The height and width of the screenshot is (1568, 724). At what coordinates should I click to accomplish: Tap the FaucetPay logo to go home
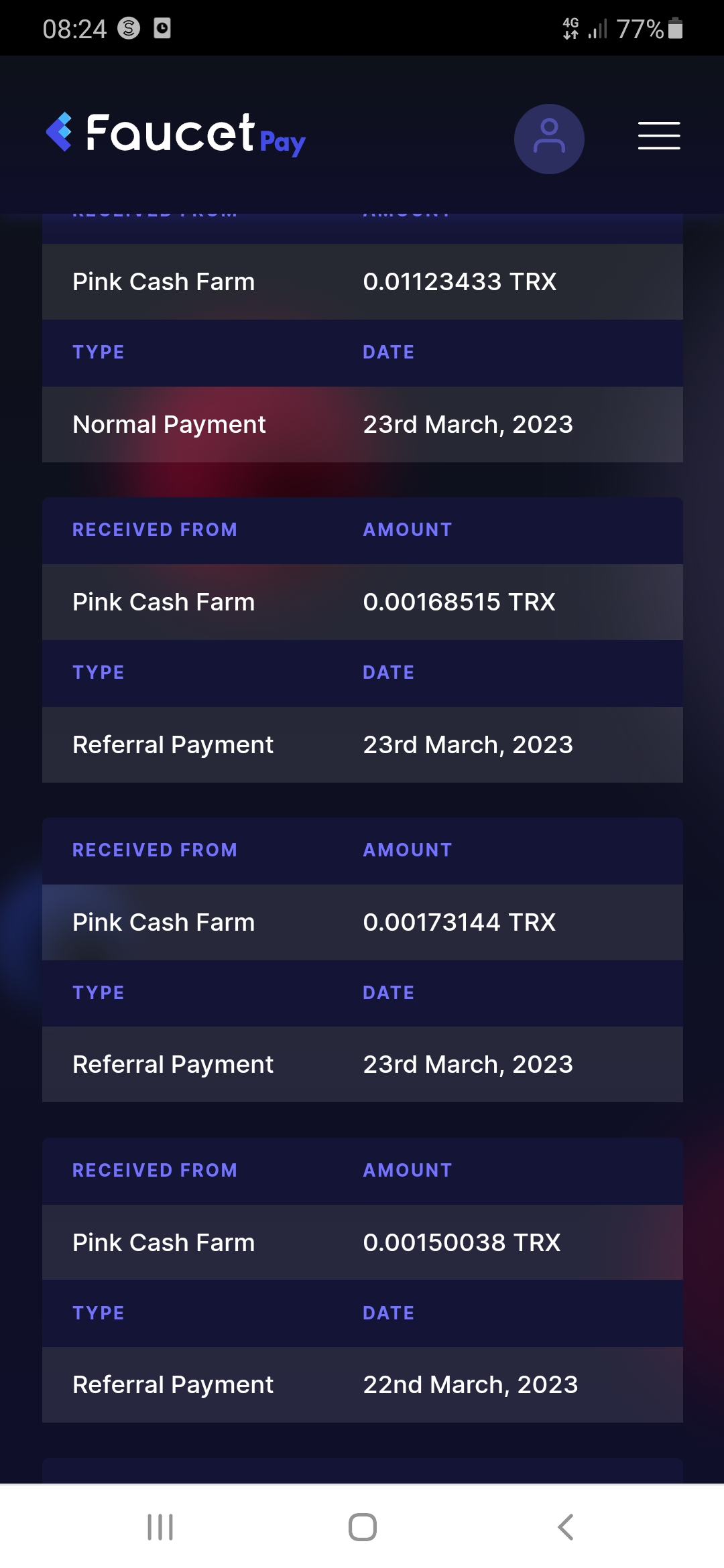(176, 134)
